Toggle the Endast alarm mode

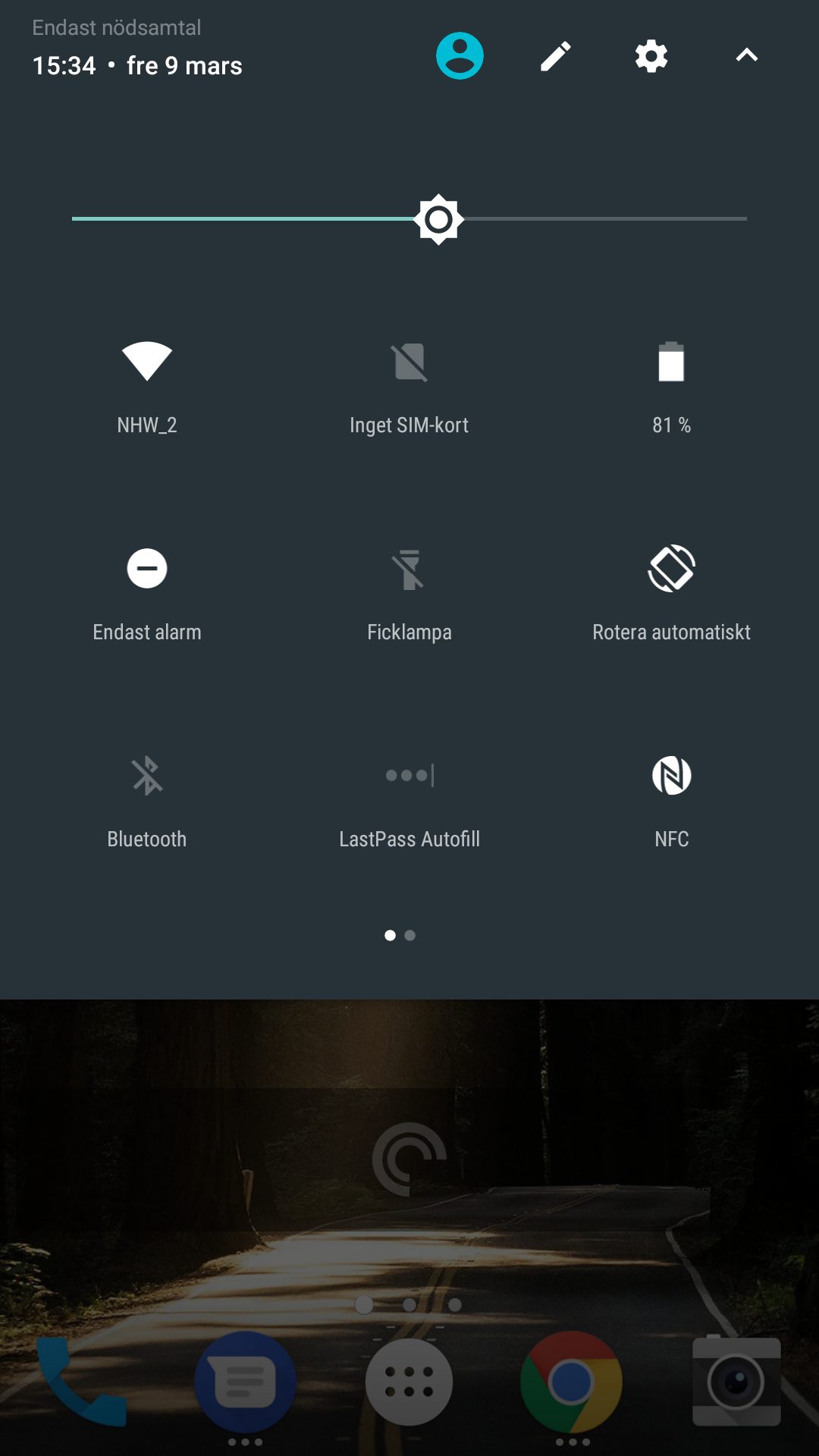[147, 569]
